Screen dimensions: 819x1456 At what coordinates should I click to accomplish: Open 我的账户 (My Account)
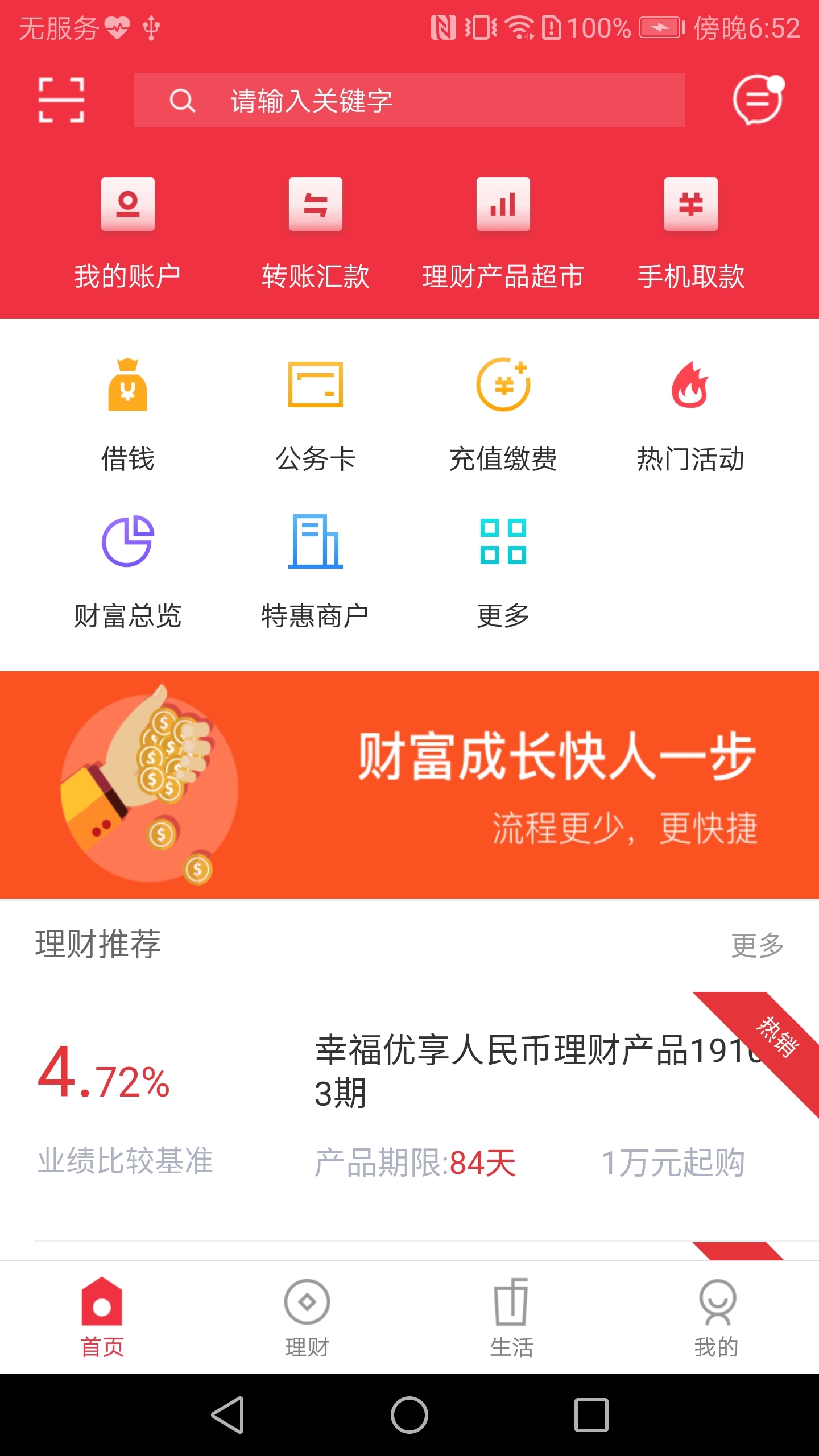pyautogui.click(x=127, y=233)
